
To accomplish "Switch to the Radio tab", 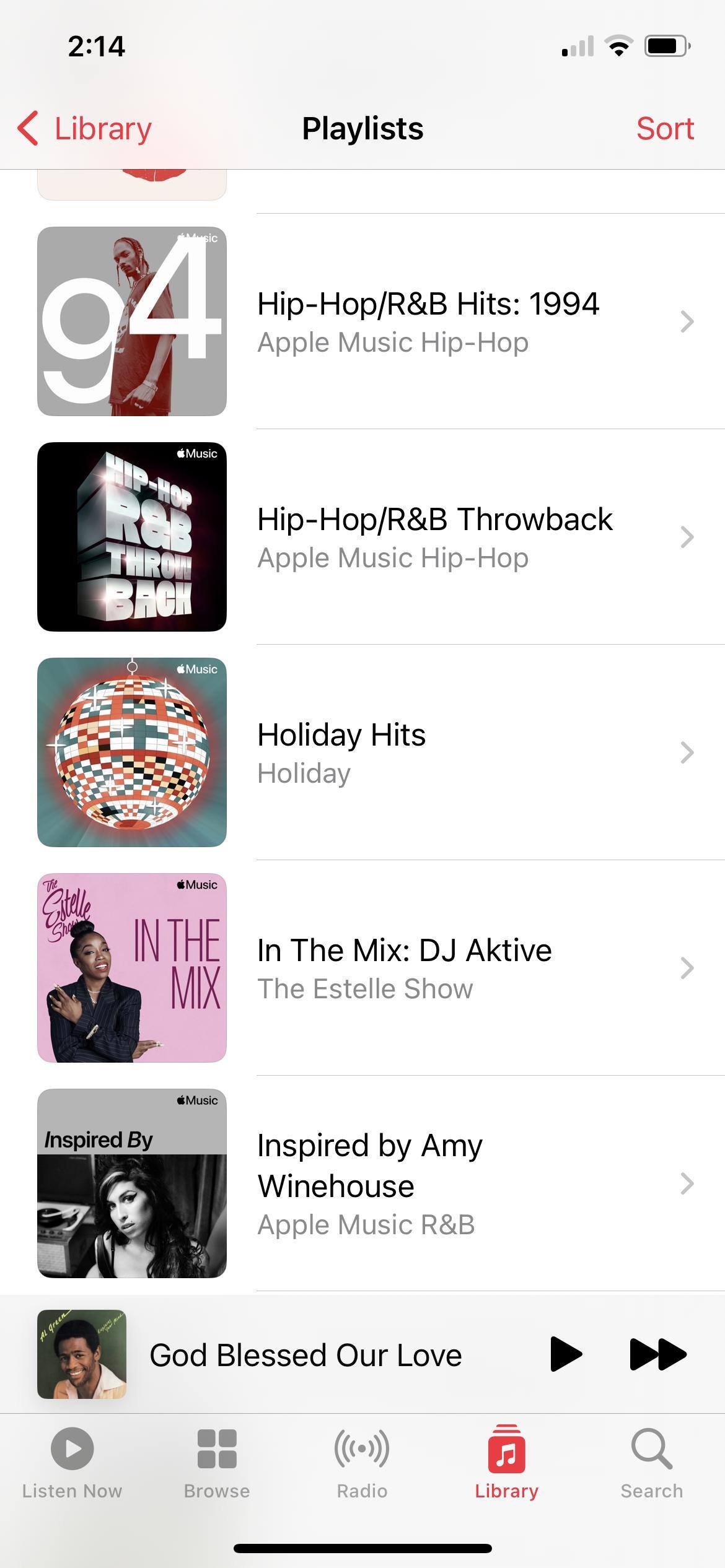I will (362, 1463).
